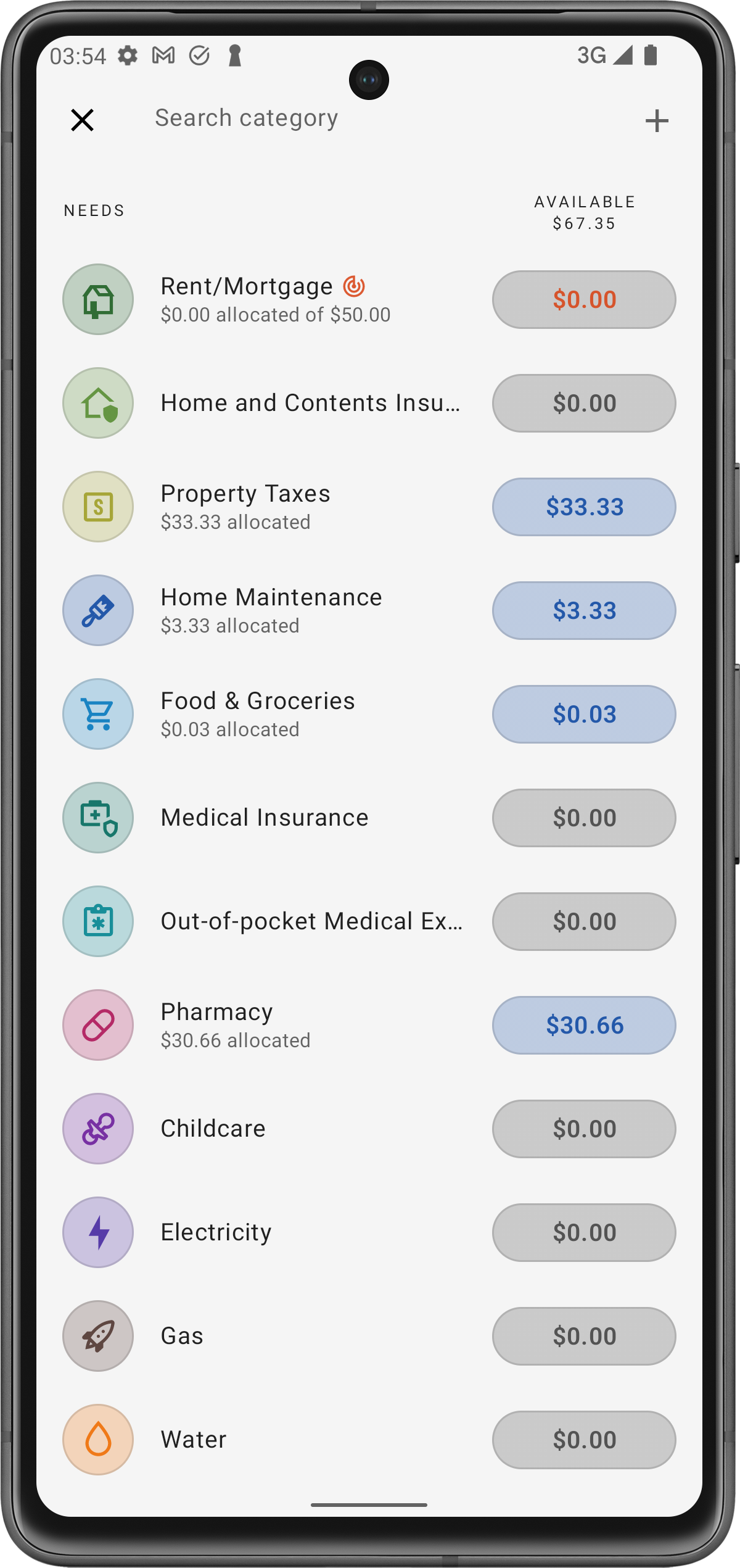The width and height of the screenshot is (740, 1568).
Task: Tap the $3.33 Home Maintenance amount
Action: tap(583, 611)
